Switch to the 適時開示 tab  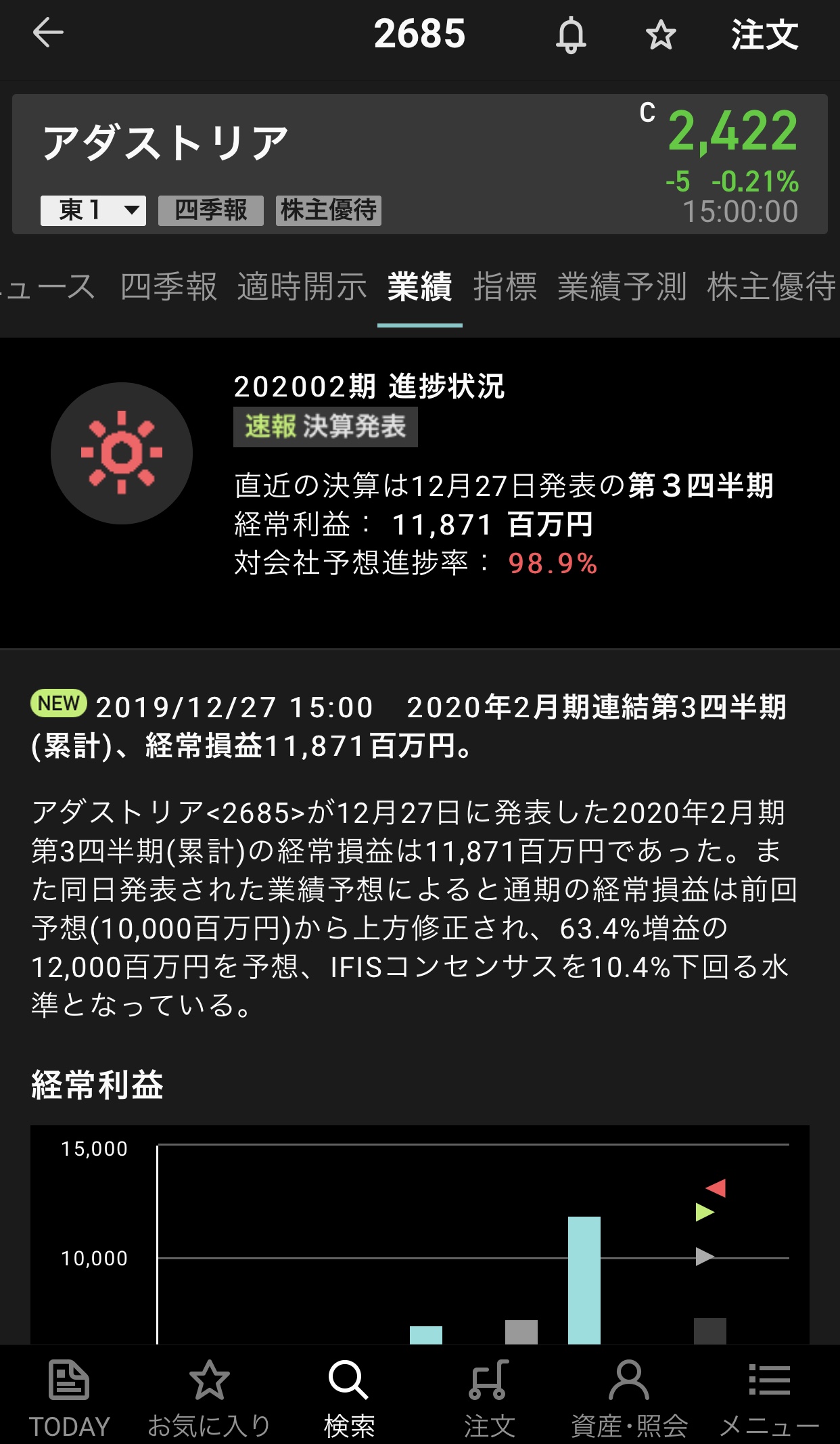302,286
